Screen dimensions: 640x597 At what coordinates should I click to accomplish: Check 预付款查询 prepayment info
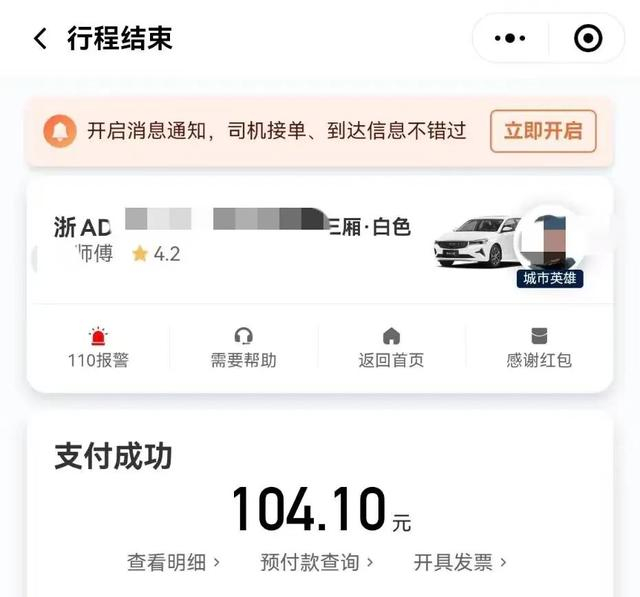(x=317, y=562)
